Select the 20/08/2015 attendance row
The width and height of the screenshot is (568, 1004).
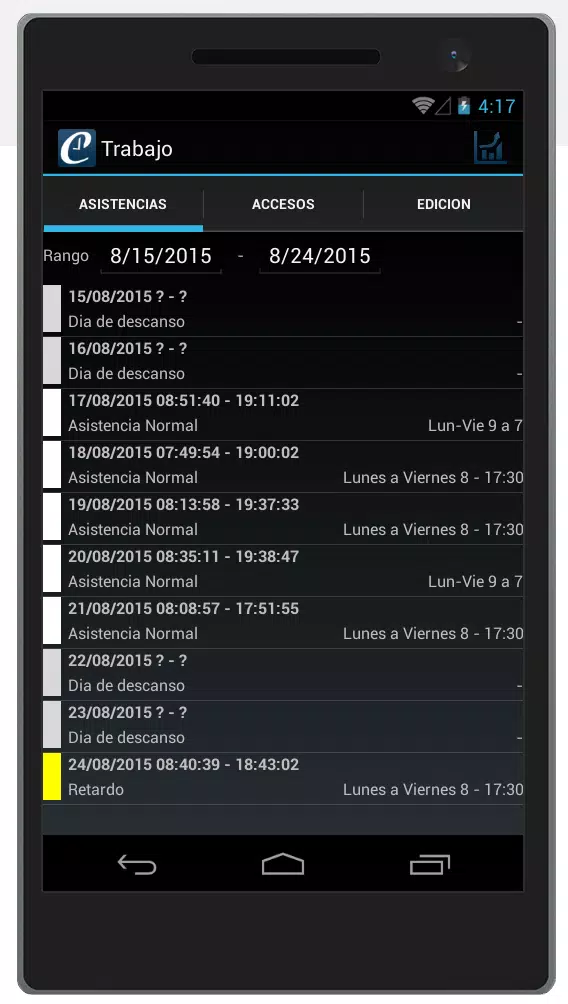[x=283, y=569]
